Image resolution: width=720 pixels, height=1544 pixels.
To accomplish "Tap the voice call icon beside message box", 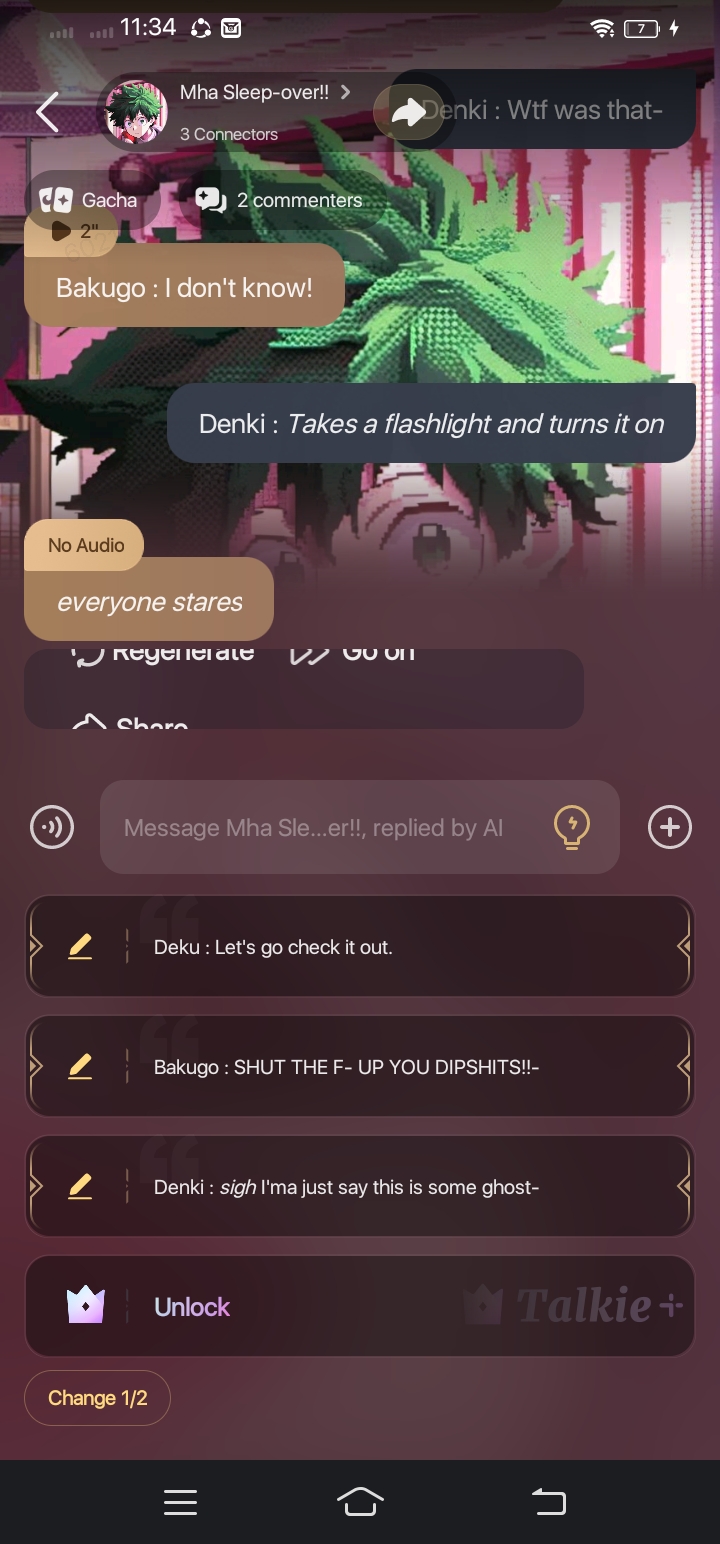I will (52, 828).
